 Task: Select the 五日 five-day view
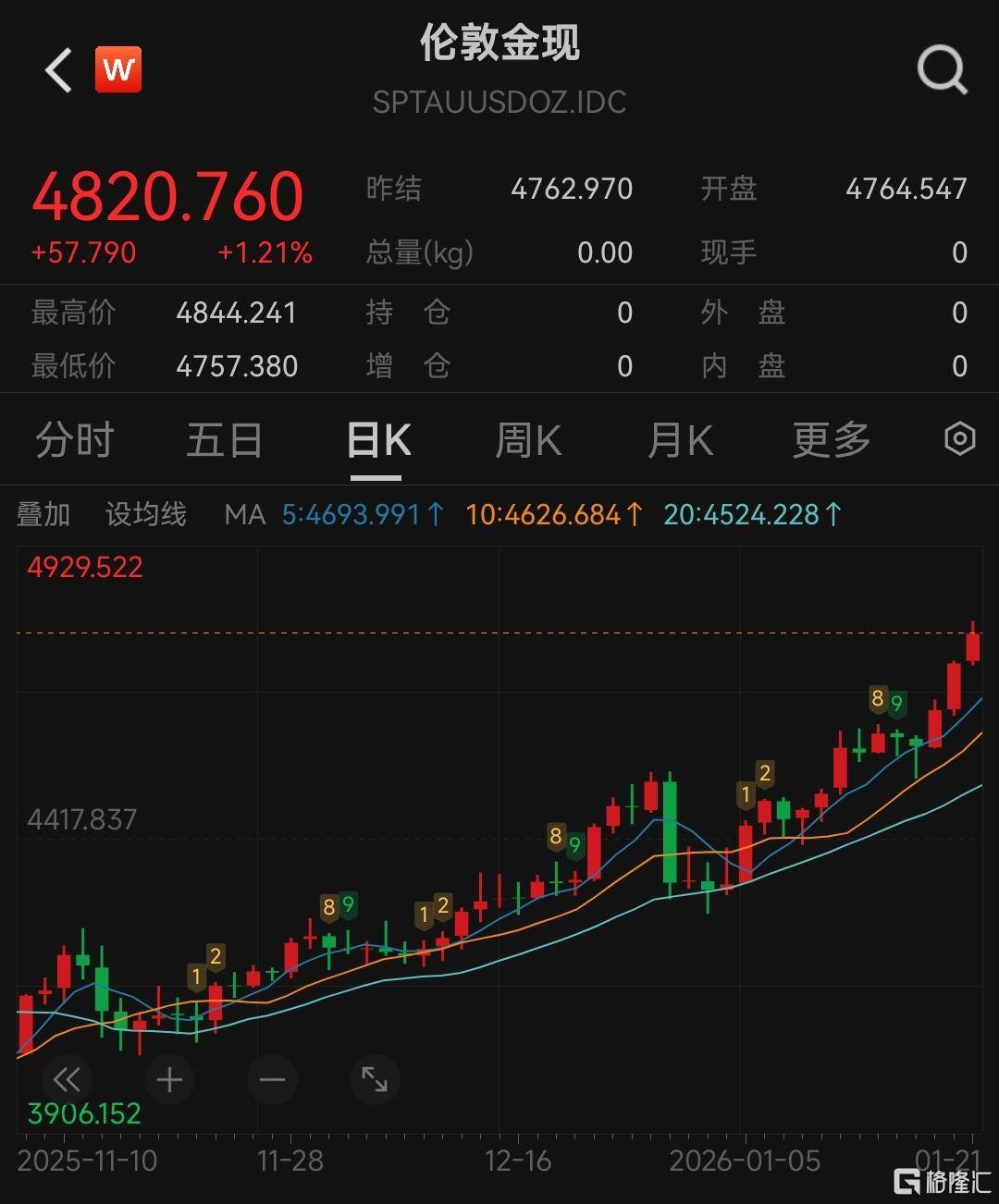[x=223, y=440]
